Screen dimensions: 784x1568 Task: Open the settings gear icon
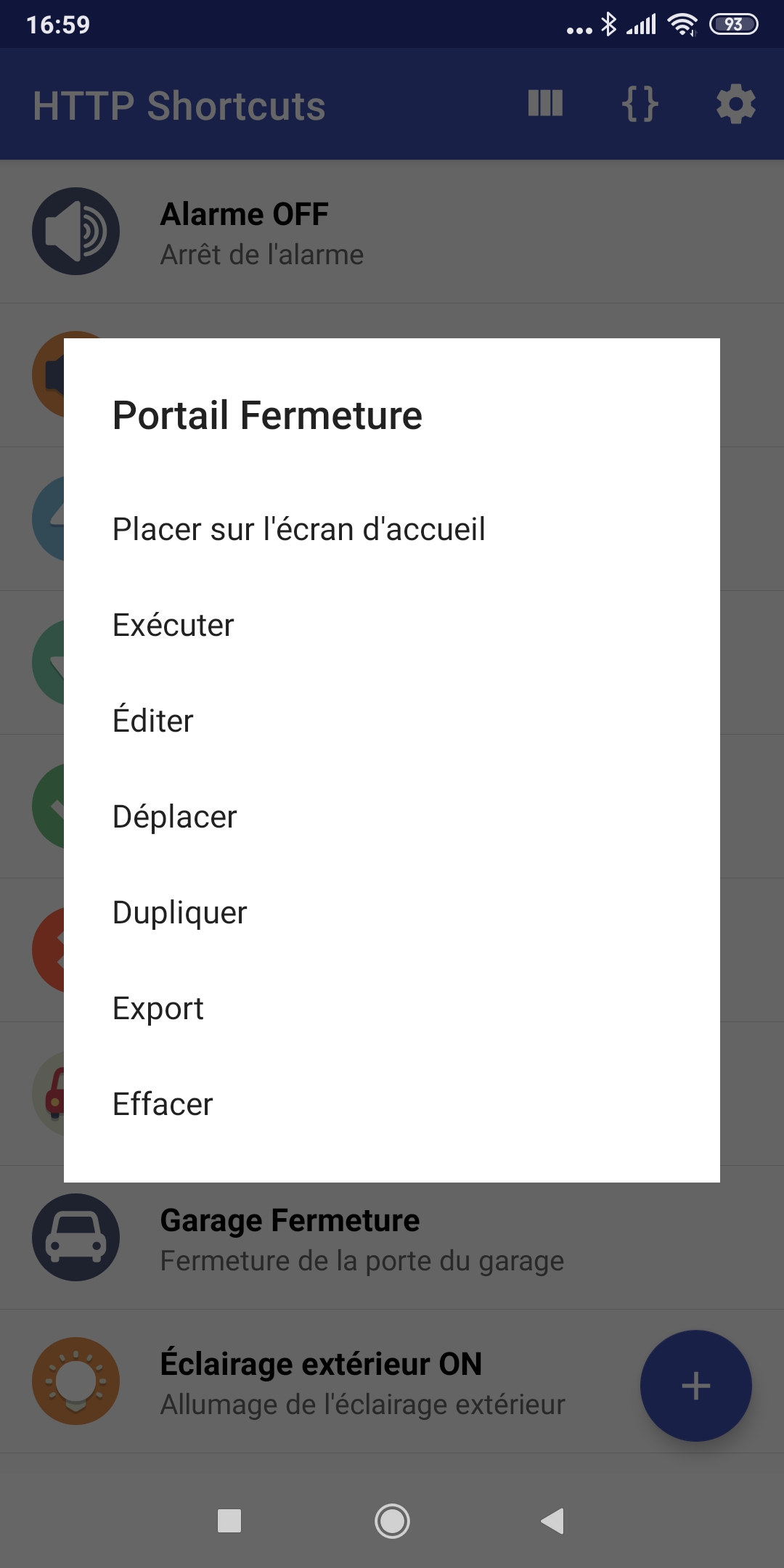click(736, 104)
